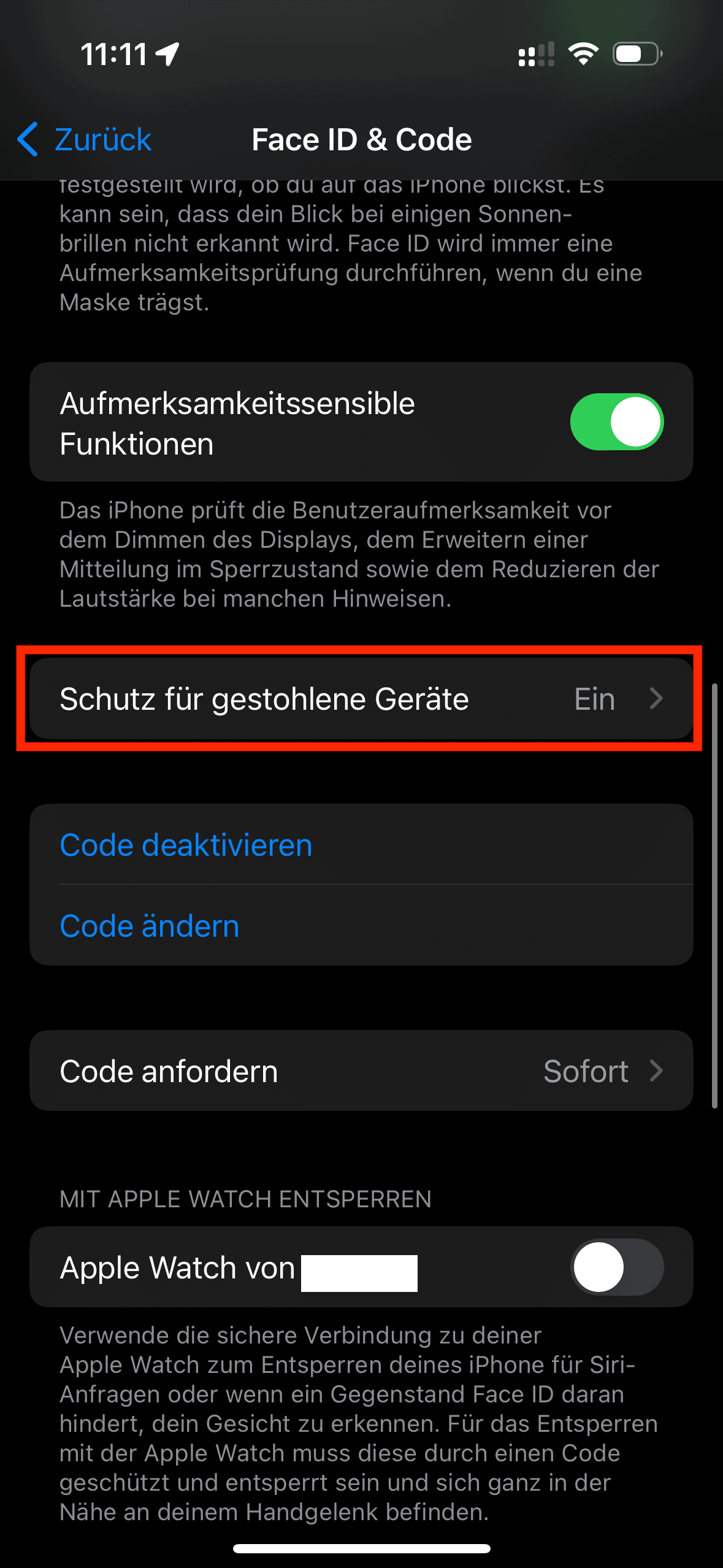Open Schutz für gestohlene Geräte settings
The width and height of the screenshot is (723, 1568).
tap(361, 699)
